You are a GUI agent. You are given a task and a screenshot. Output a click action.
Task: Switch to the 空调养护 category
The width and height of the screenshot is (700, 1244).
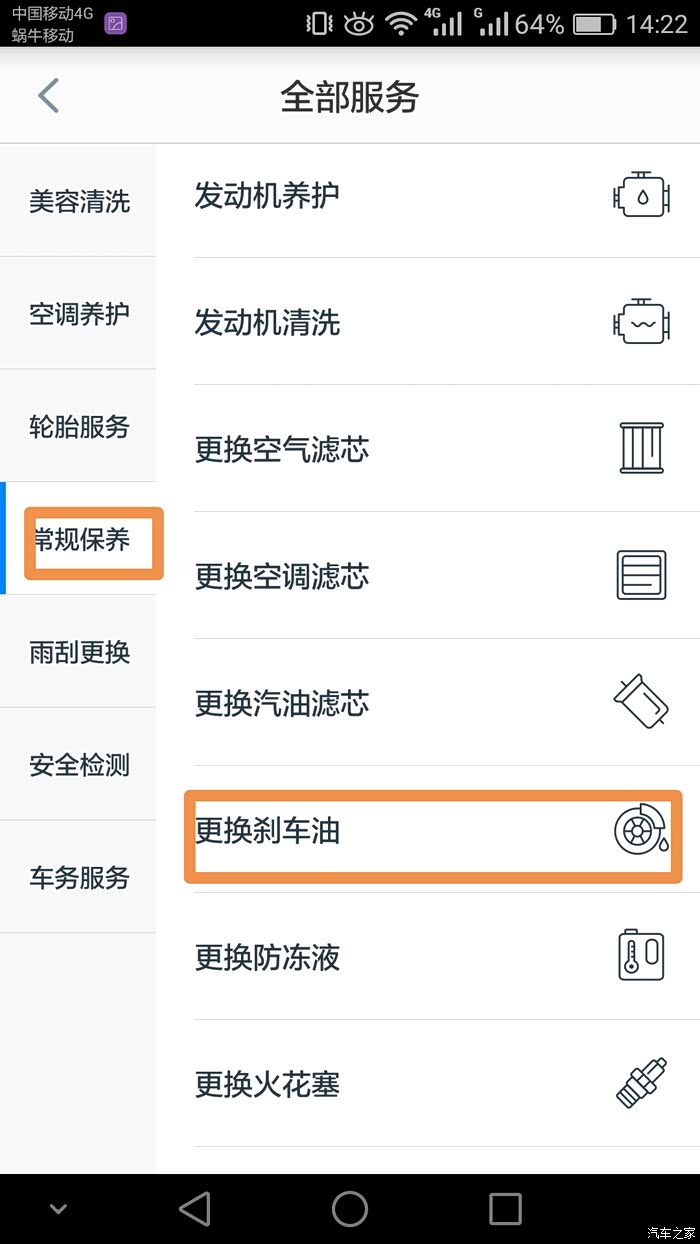click(79, 314)
